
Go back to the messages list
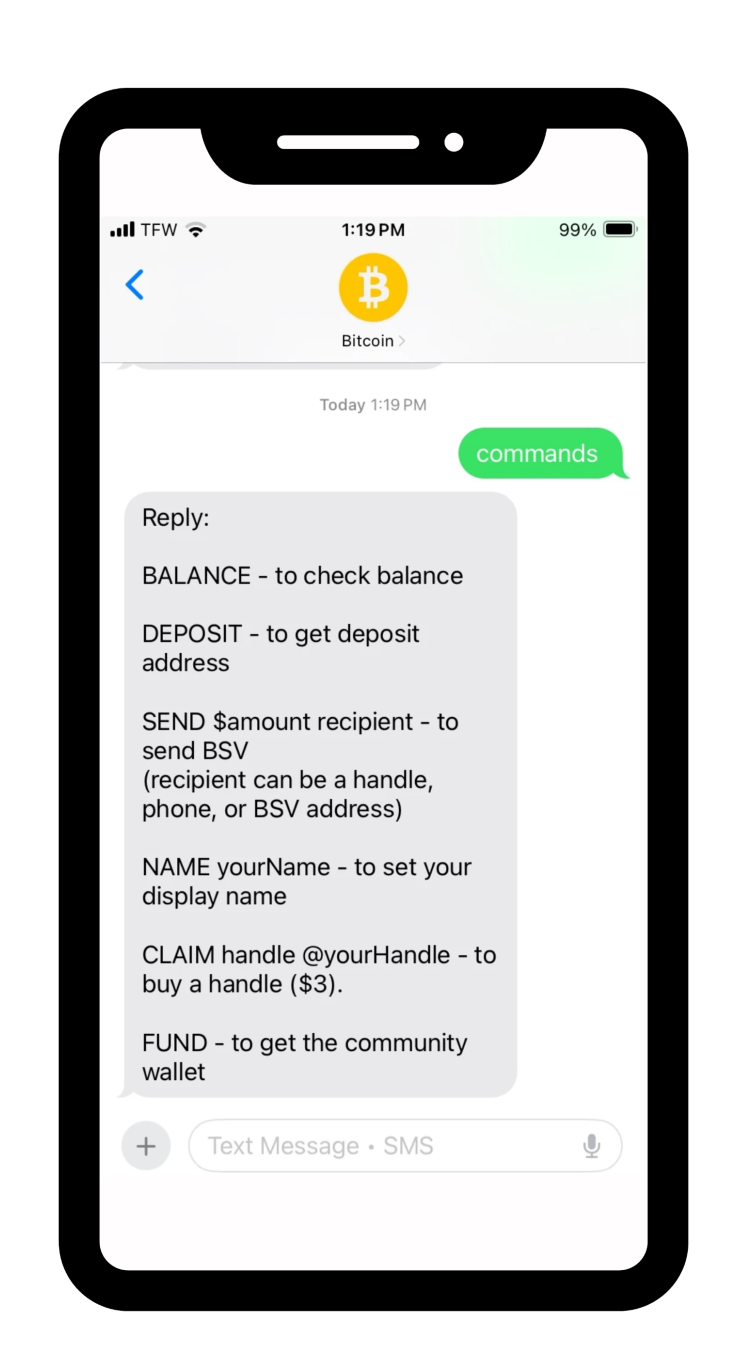(135, 285)
